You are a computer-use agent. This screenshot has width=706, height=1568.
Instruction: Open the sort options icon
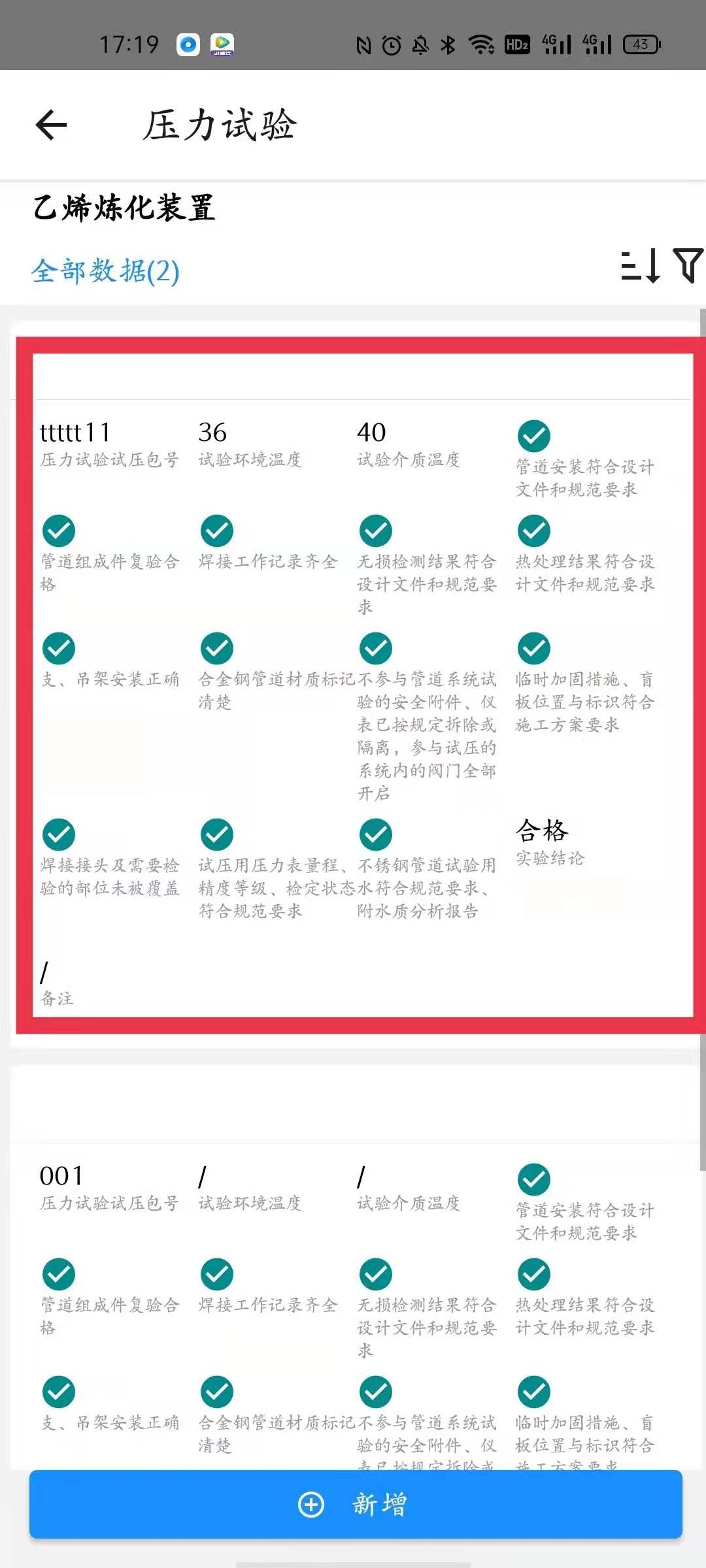[640, 267]
